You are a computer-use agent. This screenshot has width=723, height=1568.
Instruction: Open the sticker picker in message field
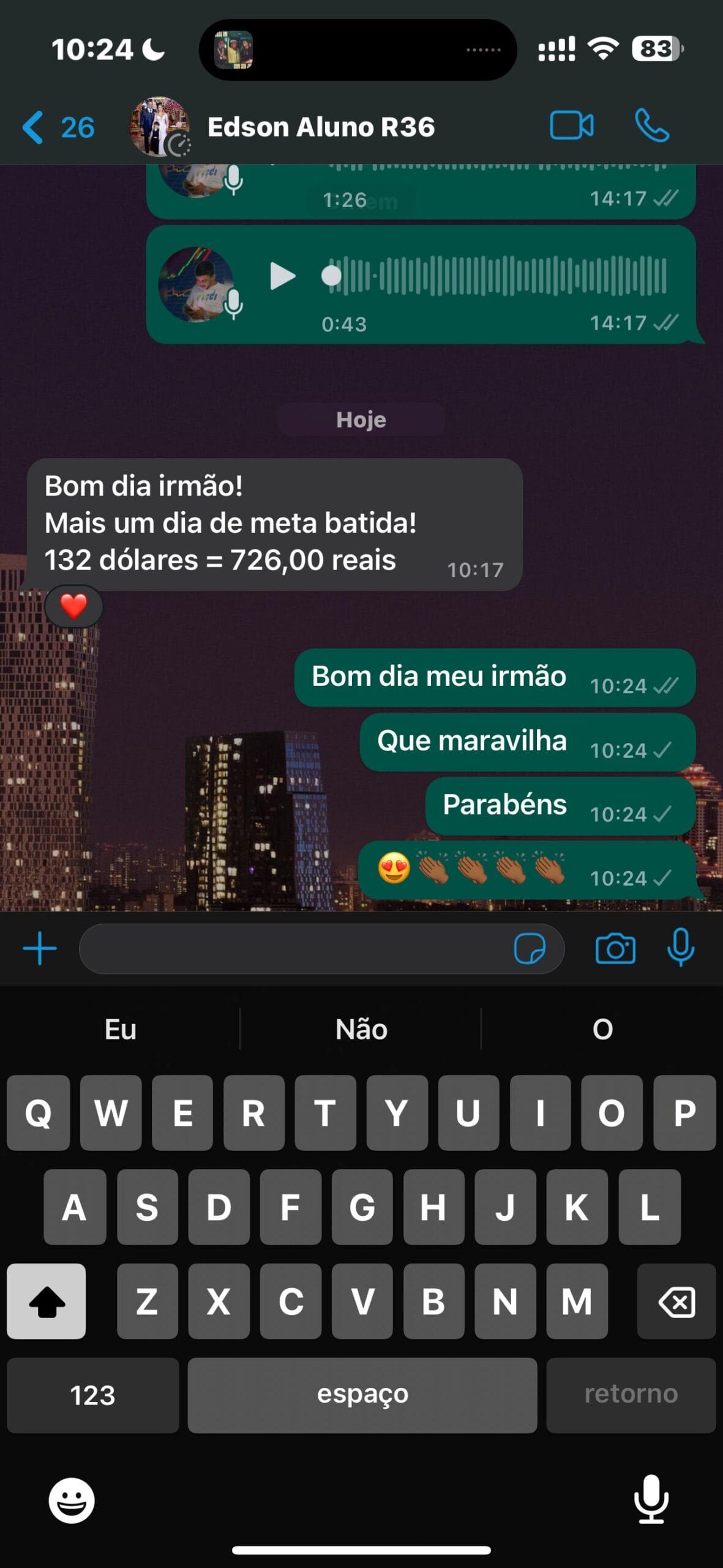[x=530, y=949]
